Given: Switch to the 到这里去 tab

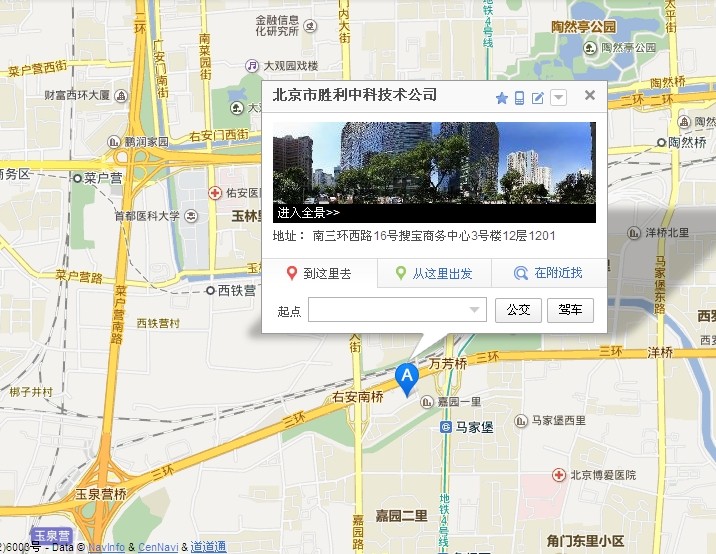Looking at the screenshot, I should [319, 273].
